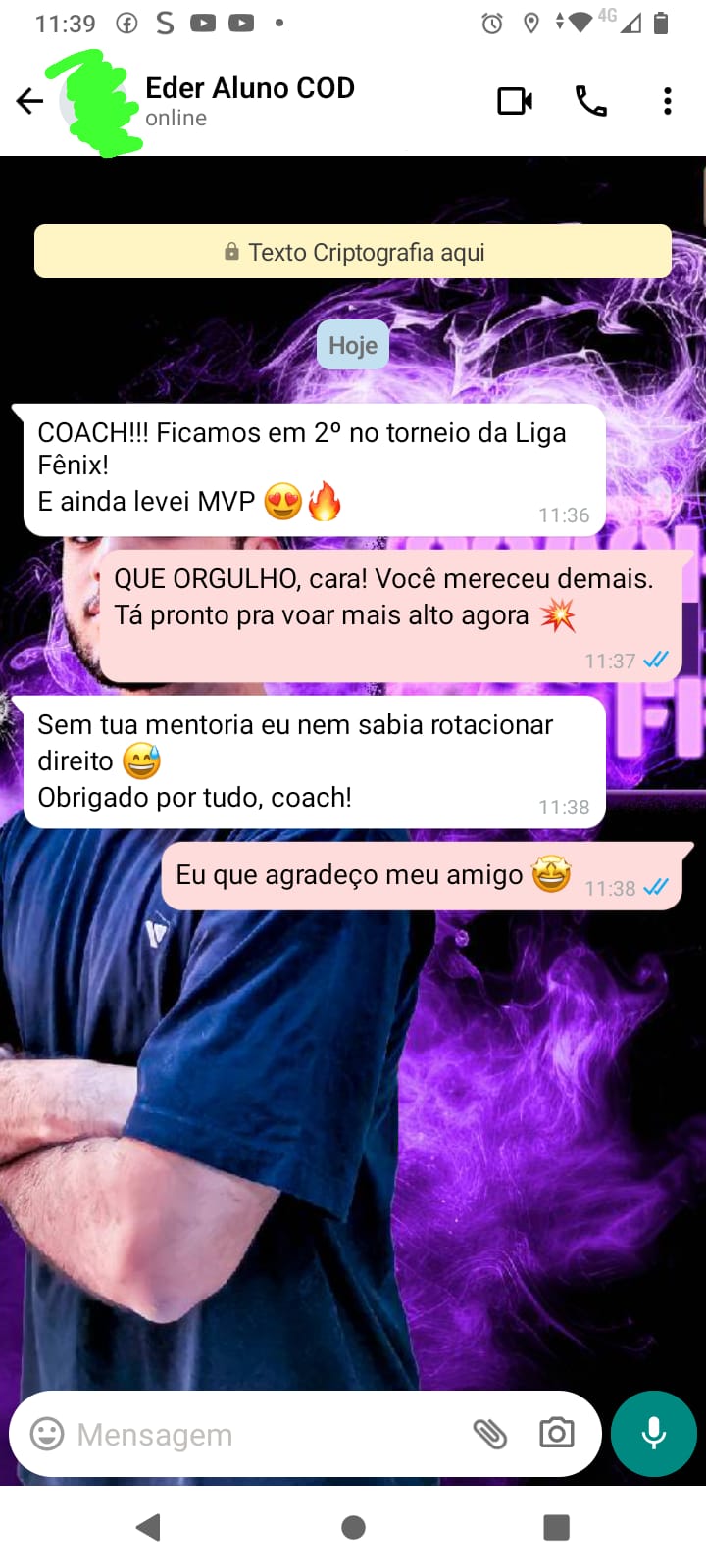Tap the contact name Eder Aluno COD

[250, 88]
